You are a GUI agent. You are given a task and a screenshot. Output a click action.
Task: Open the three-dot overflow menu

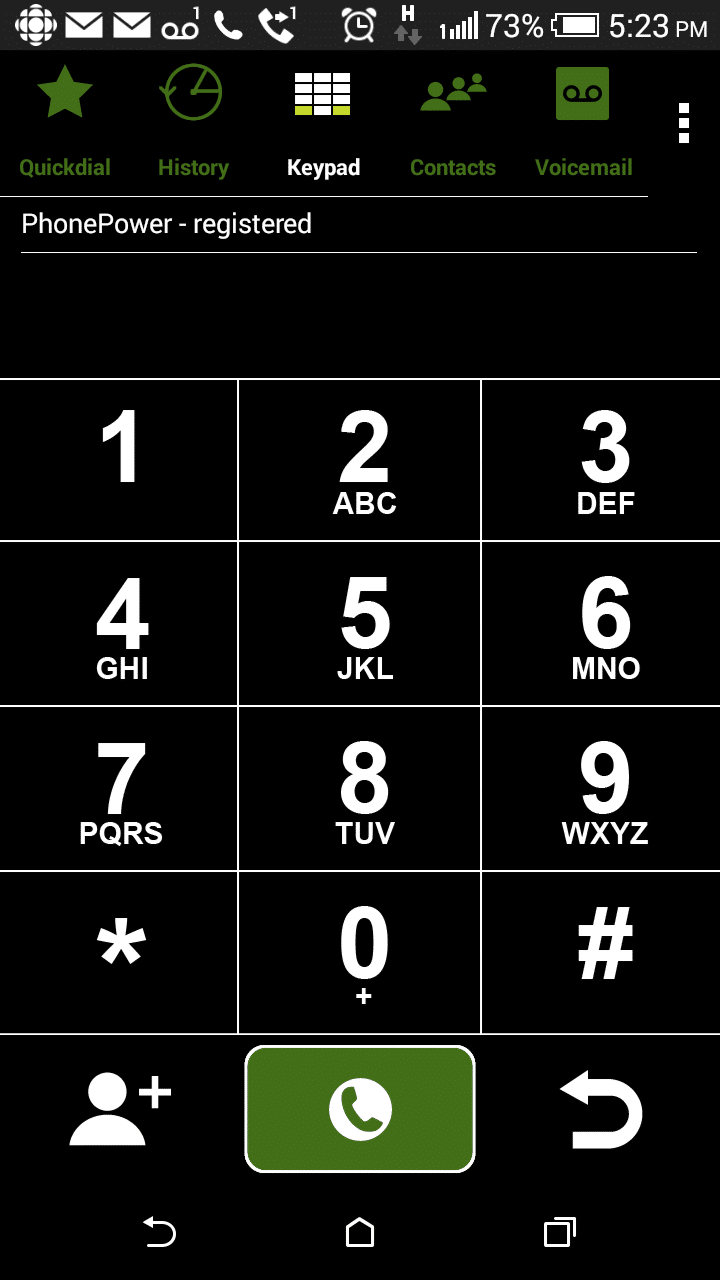point(684,123)
